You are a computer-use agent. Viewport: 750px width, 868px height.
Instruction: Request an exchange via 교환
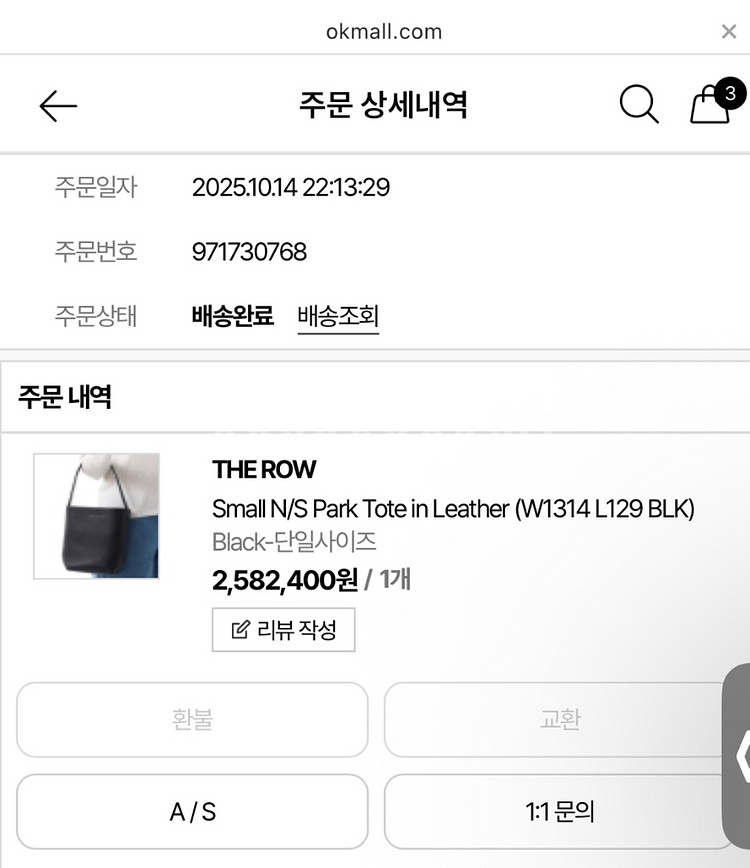[x=558, y=720]
